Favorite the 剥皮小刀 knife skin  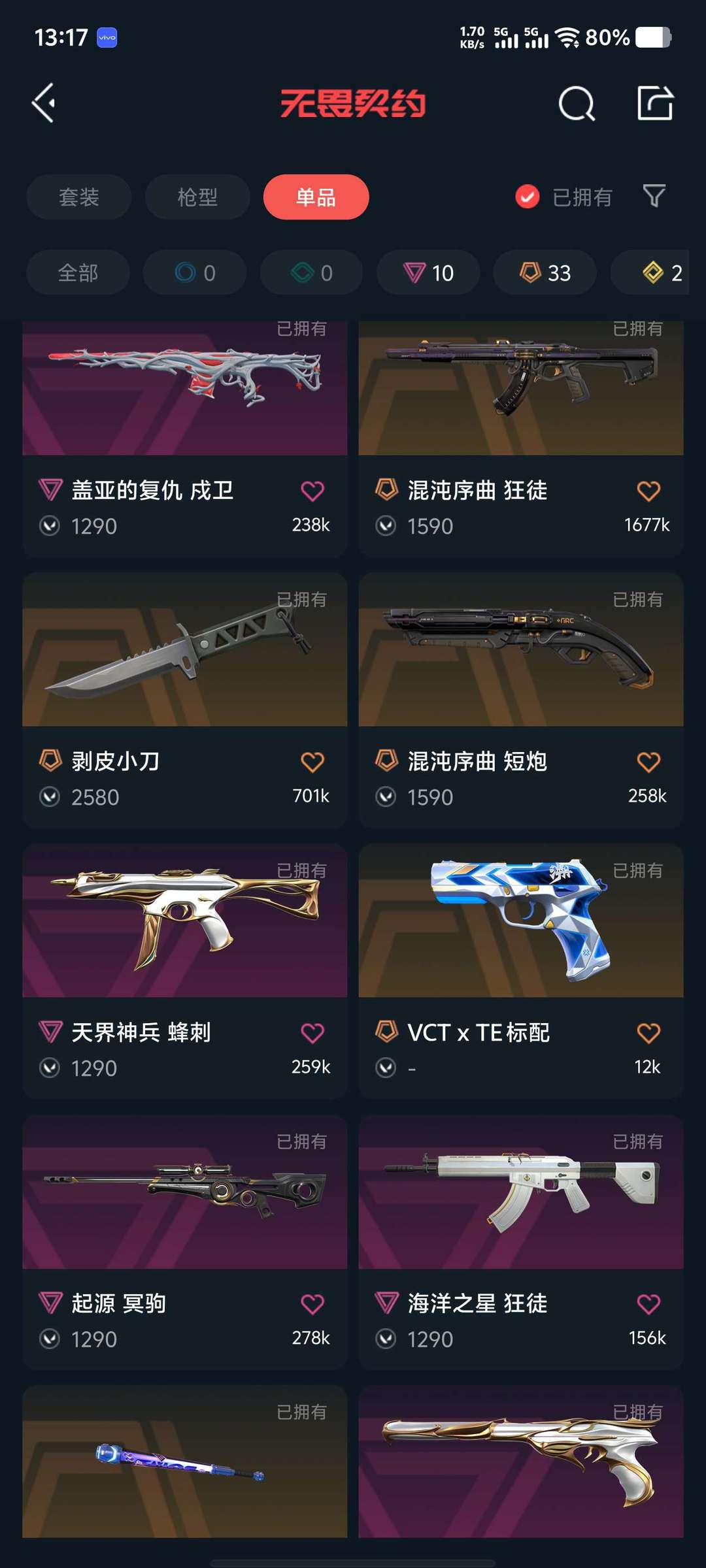coord(313,762)
